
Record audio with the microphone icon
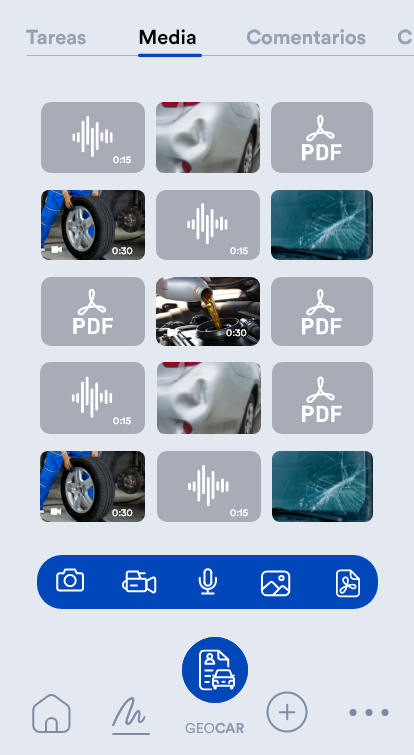click(x=208, y=582)
